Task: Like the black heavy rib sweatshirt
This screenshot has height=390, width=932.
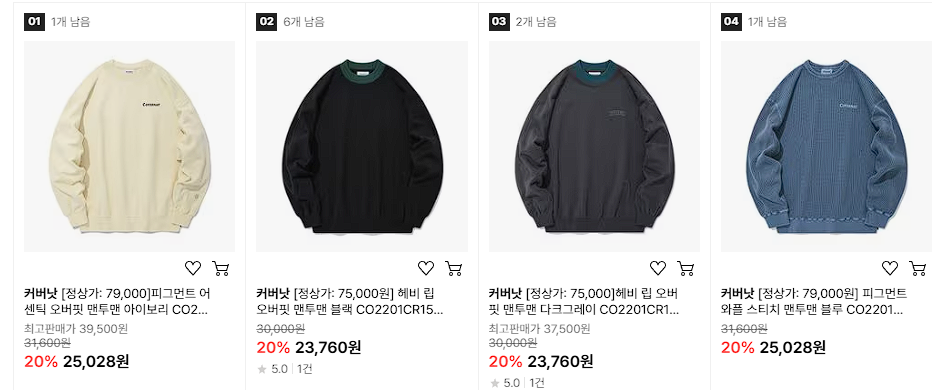Action: tap(426, 269)
